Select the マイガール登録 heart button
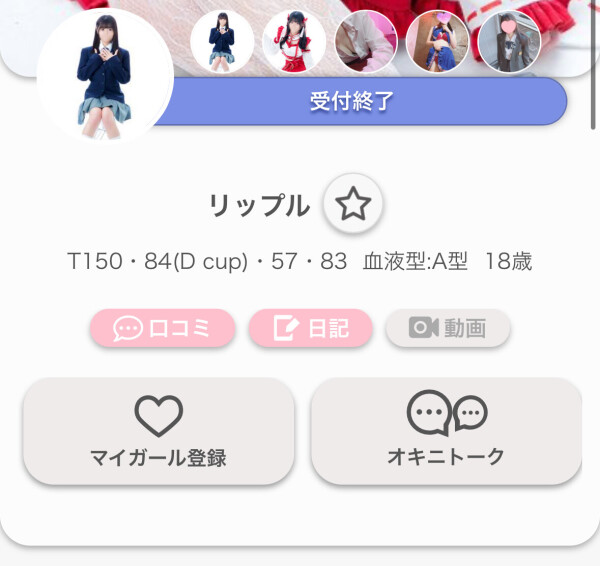 pyautogui.click(x=159, y=431)
